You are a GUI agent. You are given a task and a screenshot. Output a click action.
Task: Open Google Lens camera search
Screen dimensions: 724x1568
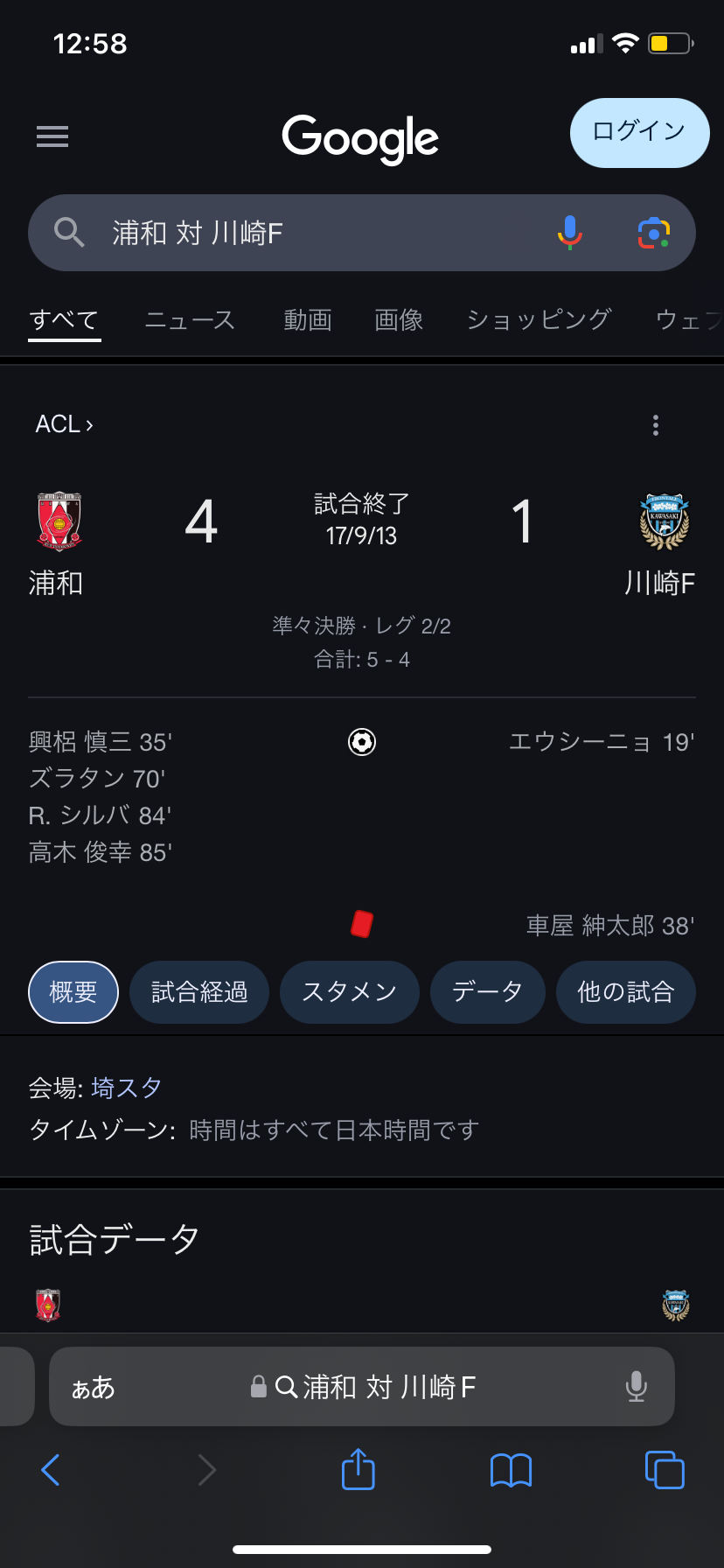coord(653,233)
